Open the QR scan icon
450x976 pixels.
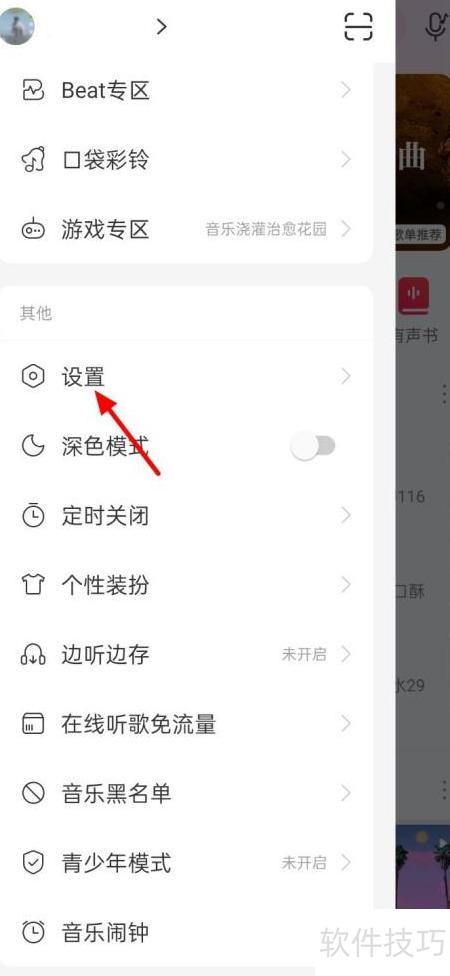(359, 26)
